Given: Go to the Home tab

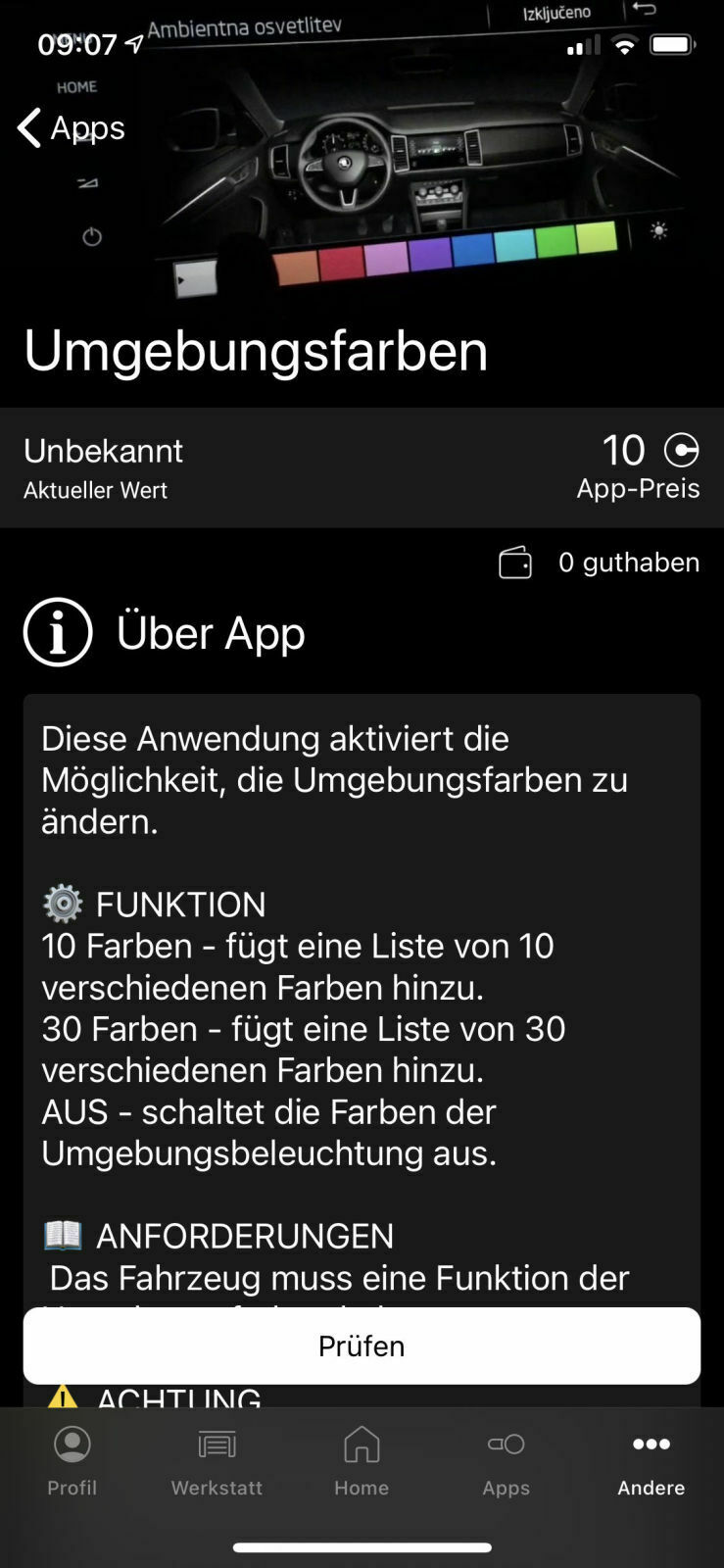Looking at the screenshot, I should coord(362,1461).
